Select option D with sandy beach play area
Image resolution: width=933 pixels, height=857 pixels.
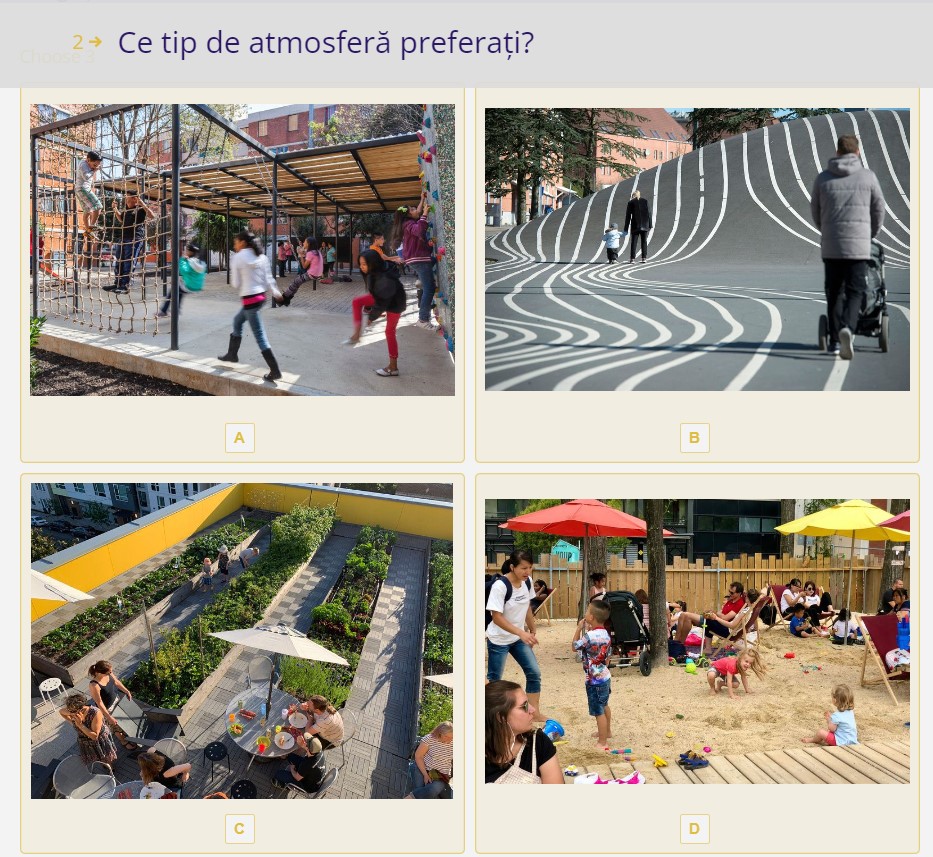pyautogui.click(x=697, y=641)
